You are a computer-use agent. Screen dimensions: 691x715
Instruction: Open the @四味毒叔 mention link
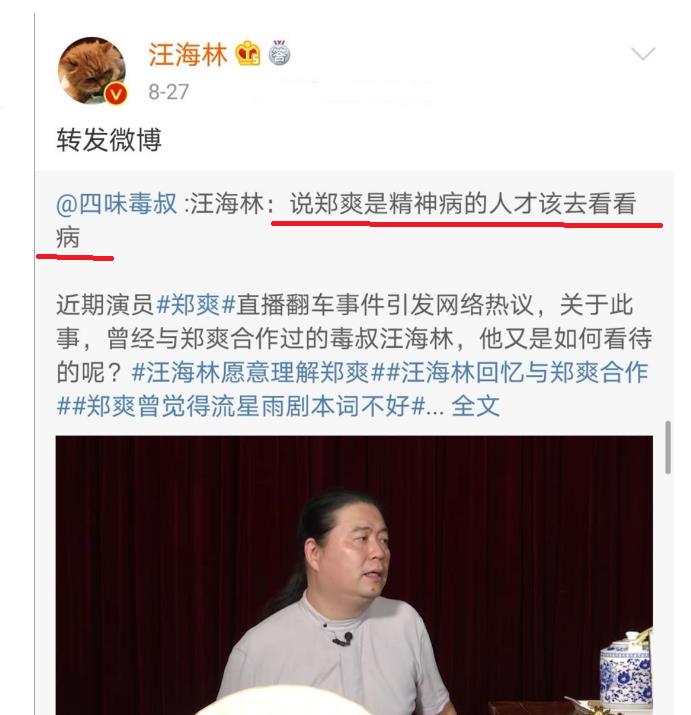click(x=118, y=205)
